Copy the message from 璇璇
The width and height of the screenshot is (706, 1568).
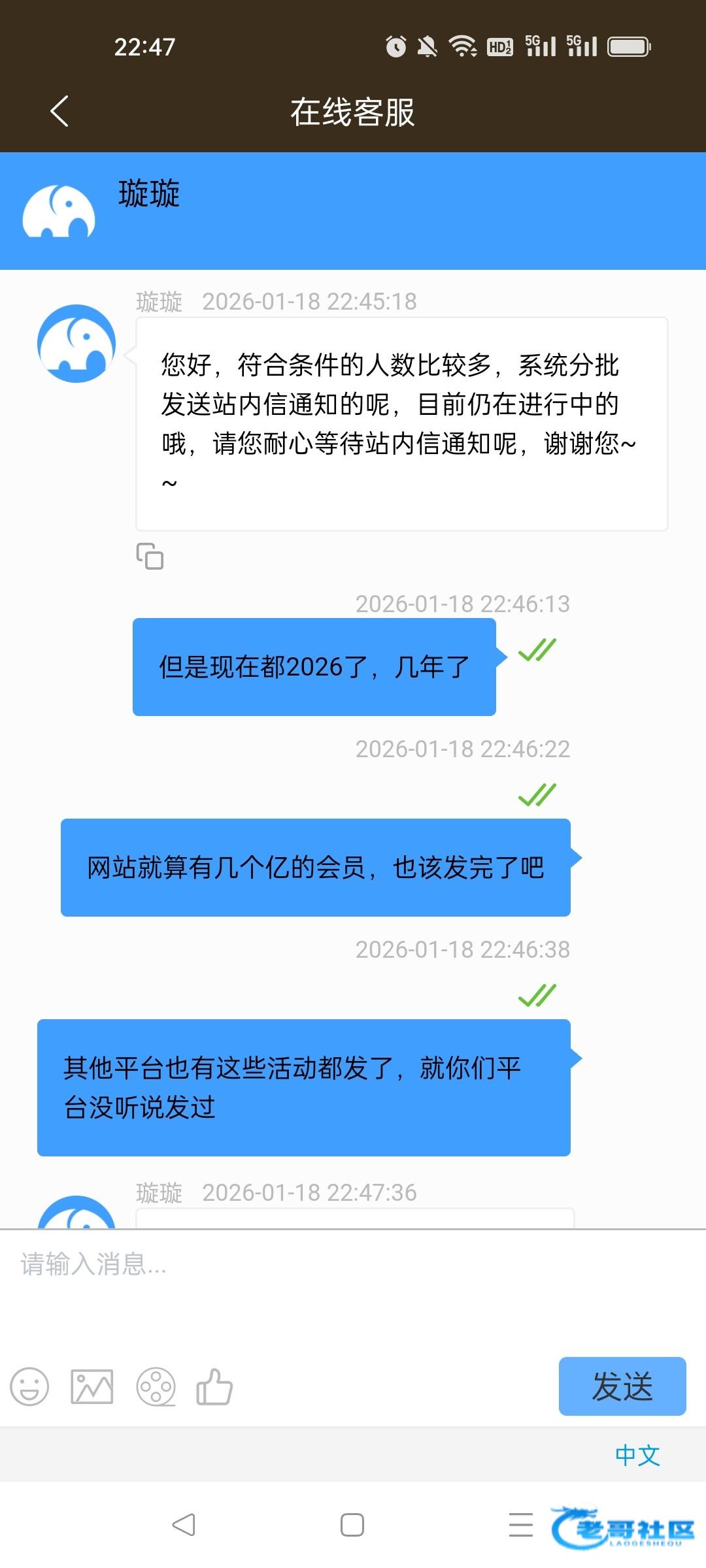click(x=150, y=556)
